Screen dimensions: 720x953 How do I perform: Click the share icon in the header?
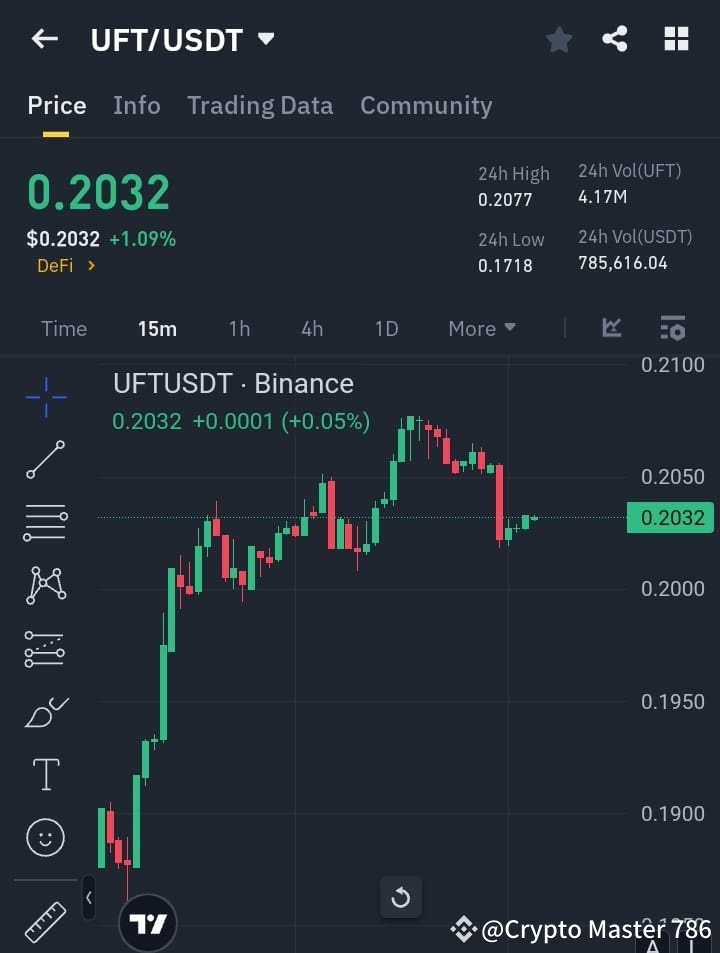tap(615, 39)
